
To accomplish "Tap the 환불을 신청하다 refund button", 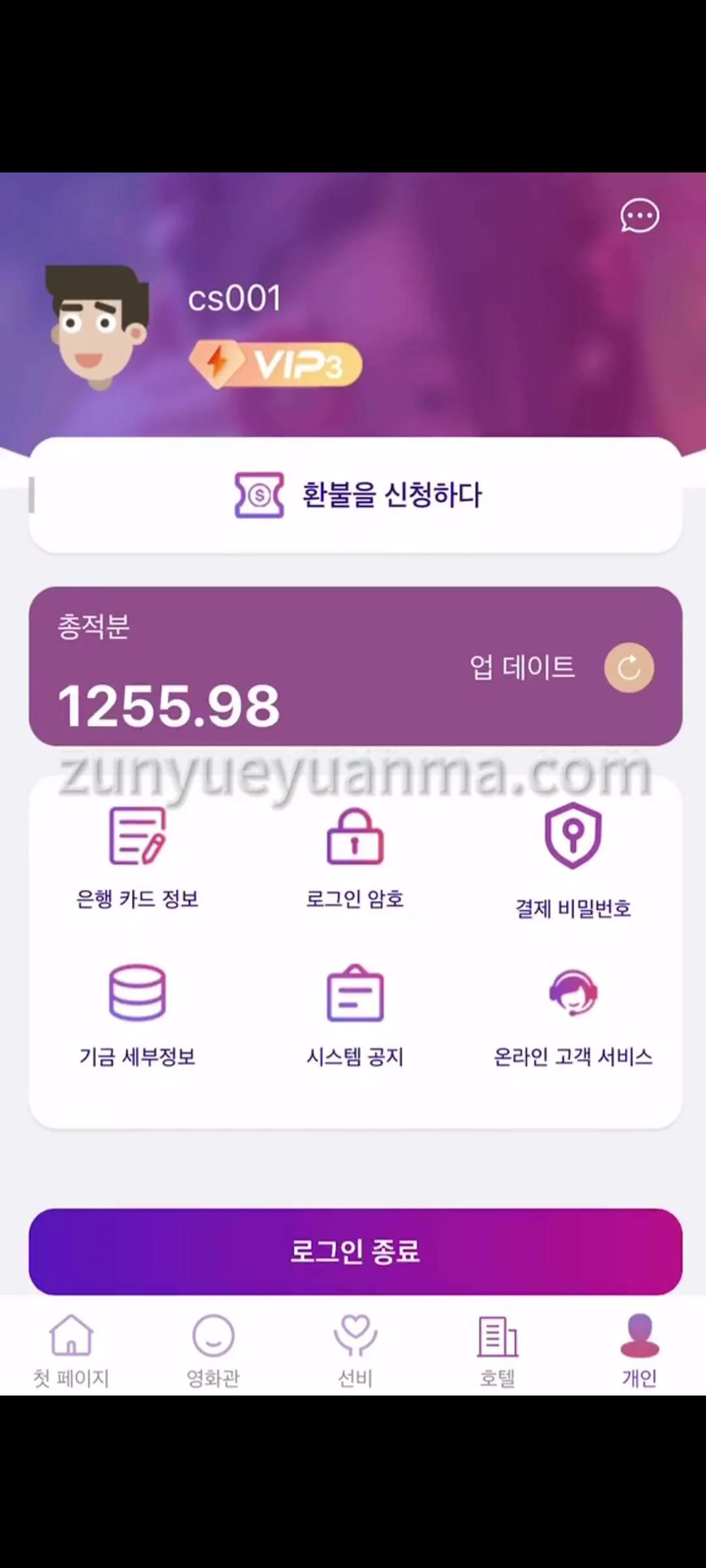I will 356,495.
